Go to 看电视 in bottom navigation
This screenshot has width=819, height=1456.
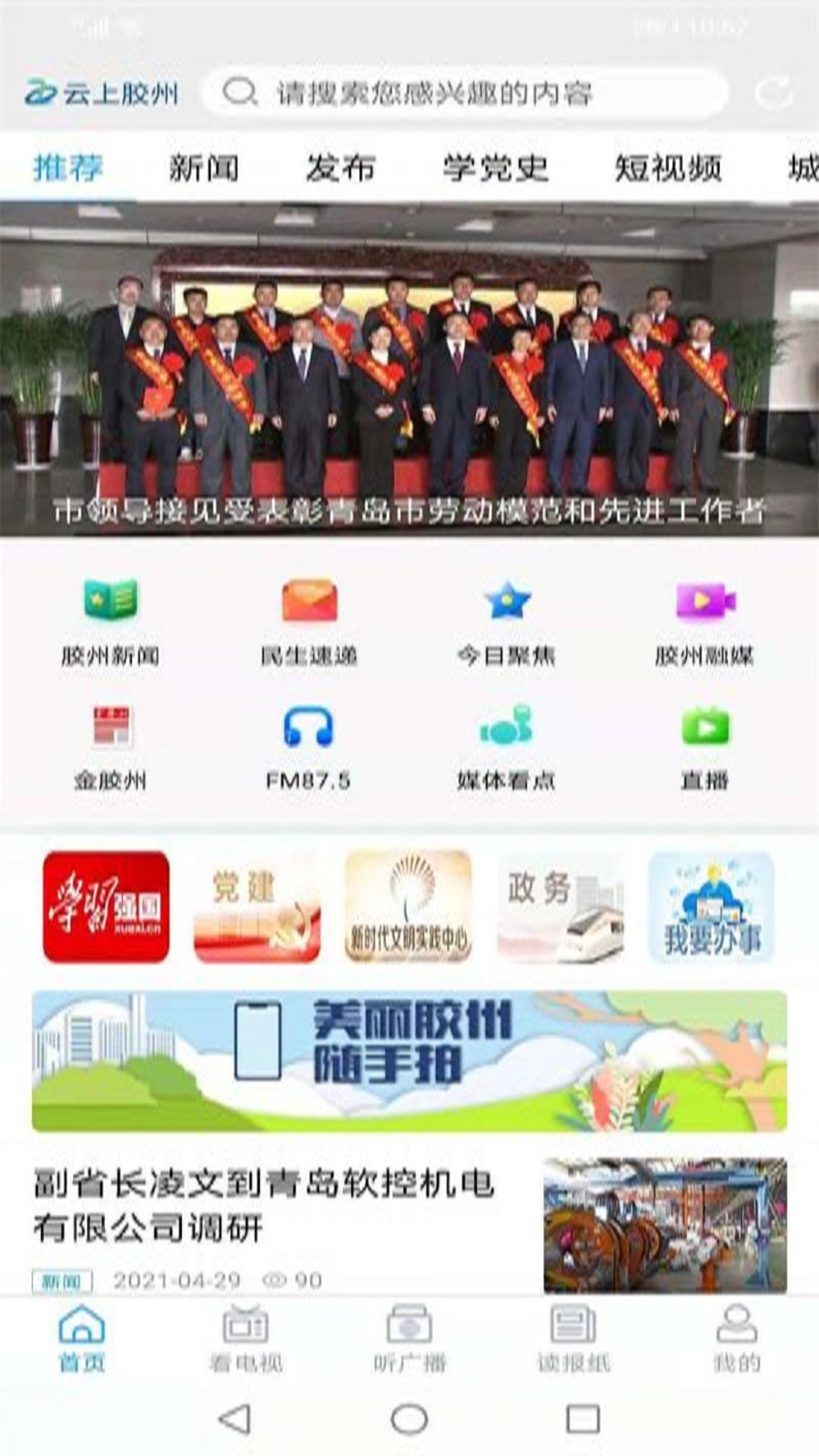[246, 1338]
